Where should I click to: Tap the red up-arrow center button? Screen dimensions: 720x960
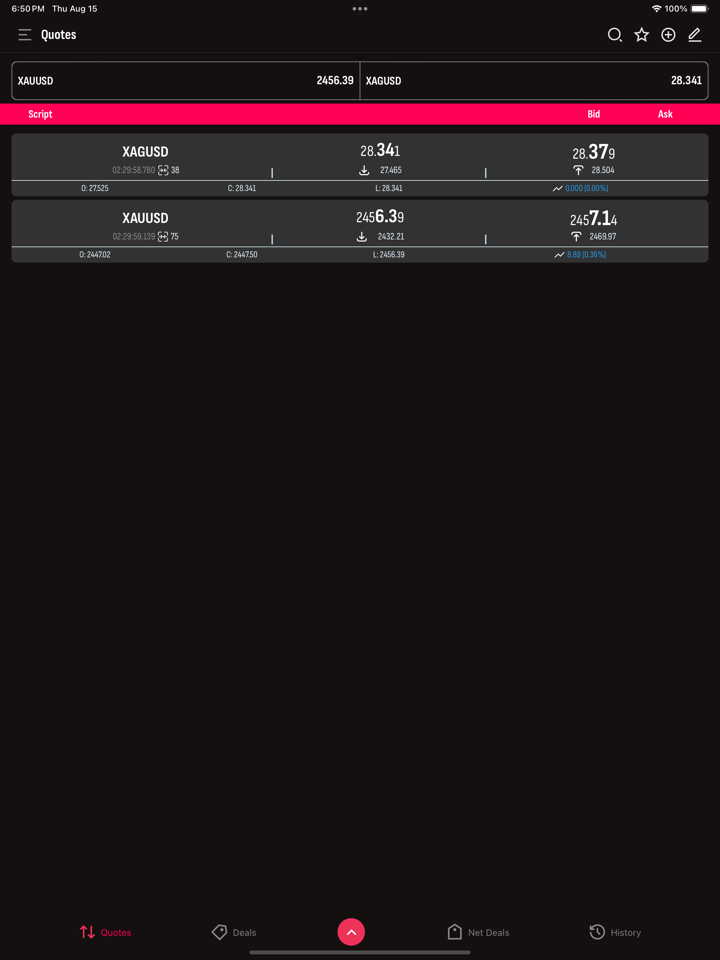pyautogui.click(x=351, y=932)
